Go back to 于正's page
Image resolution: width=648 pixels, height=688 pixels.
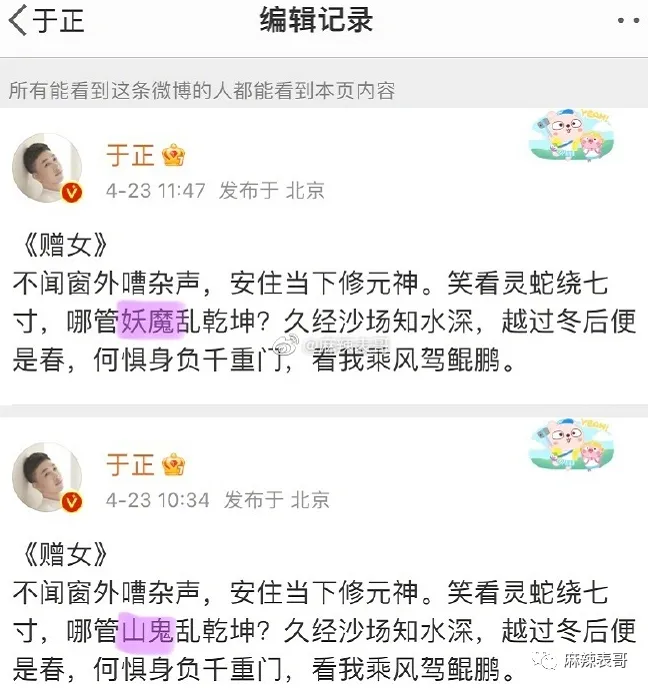pos(45,21)
